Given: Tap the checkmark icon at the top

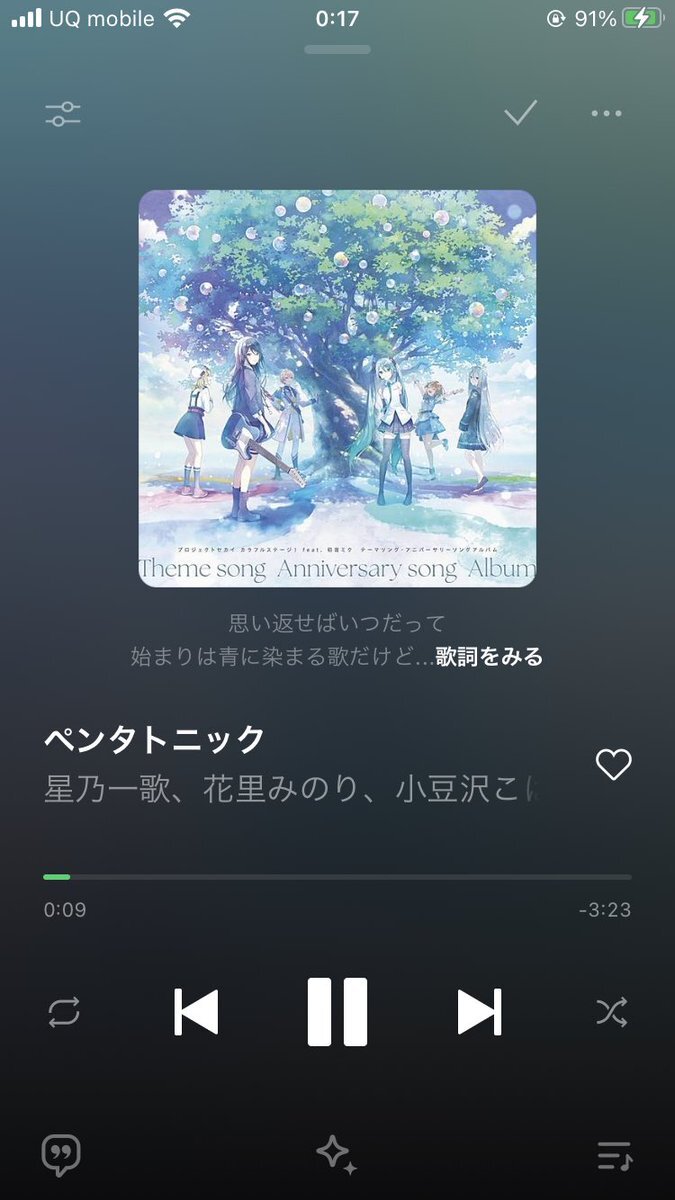Looking at the screenshot, I should 520,113.
